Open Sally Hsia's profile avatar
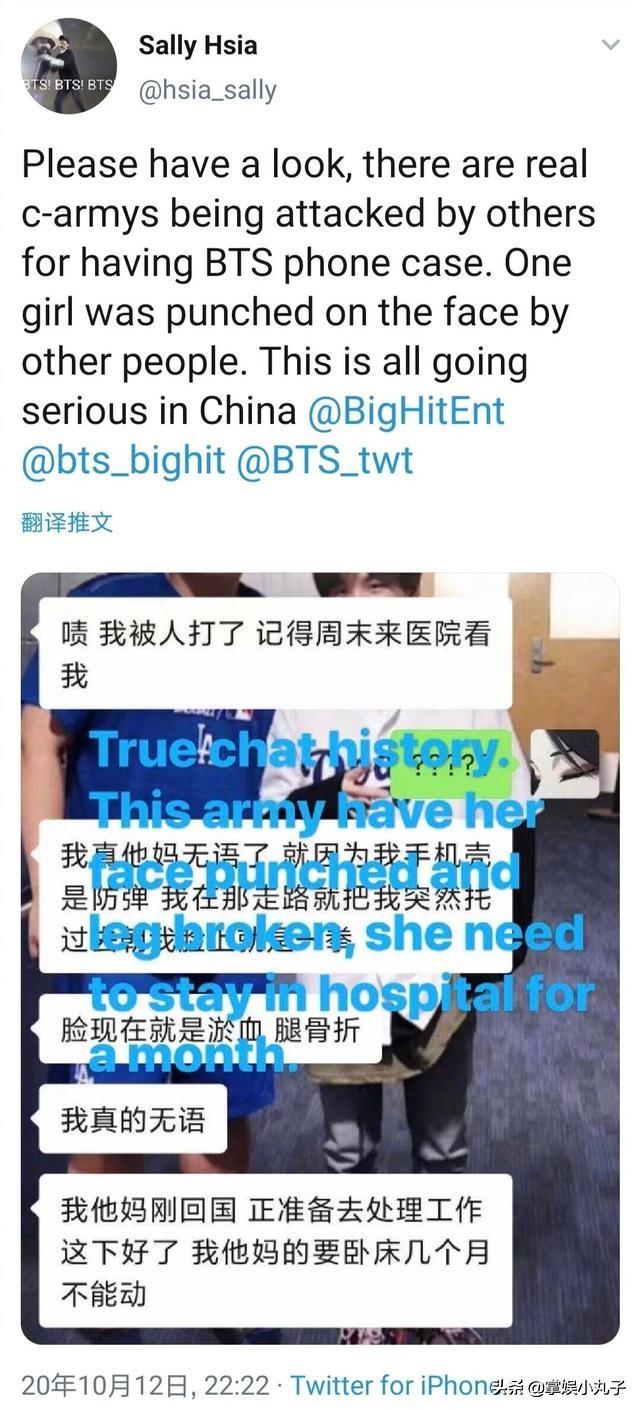Screen dimensions: 640x1410 click(68, 67)
